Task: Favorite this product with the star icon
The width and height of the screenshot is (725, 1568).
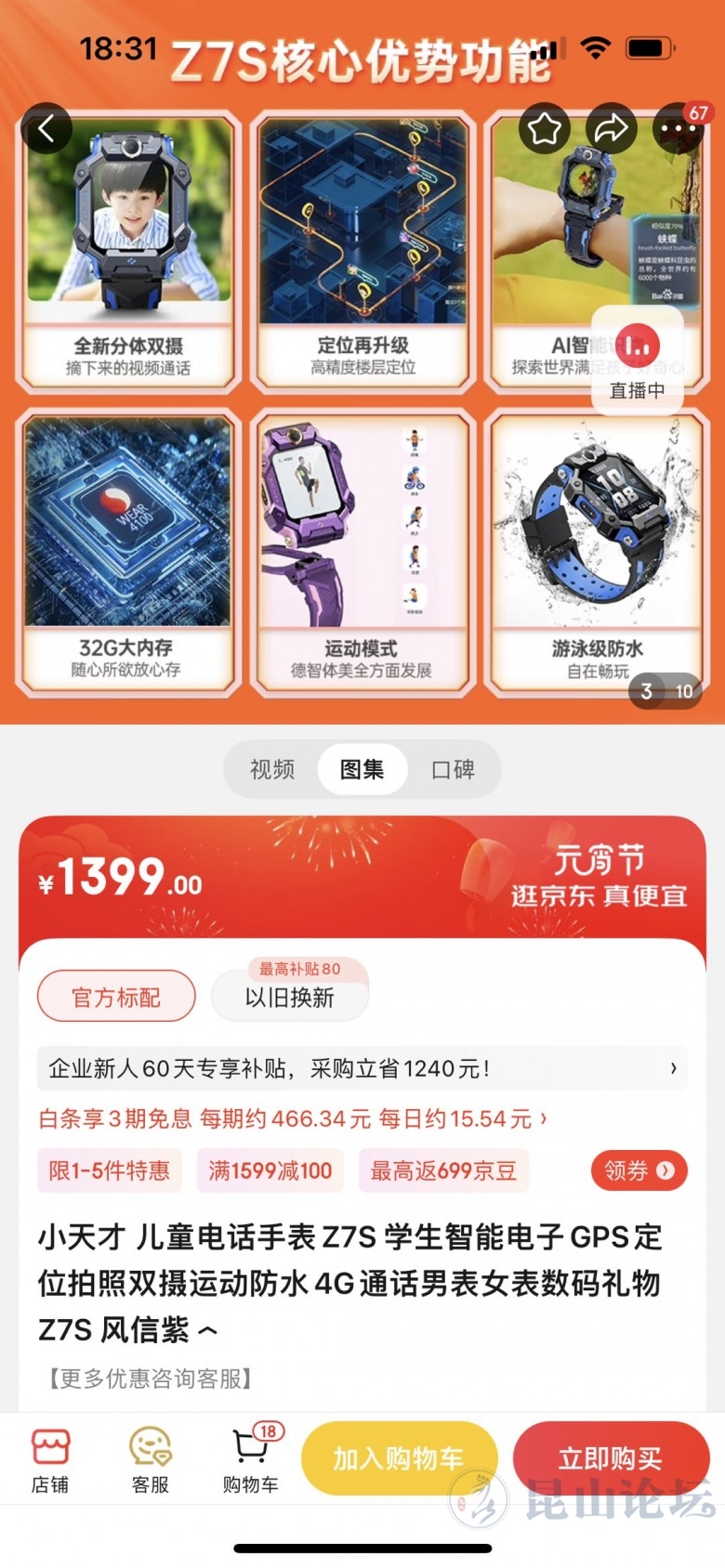Action: 545,129
